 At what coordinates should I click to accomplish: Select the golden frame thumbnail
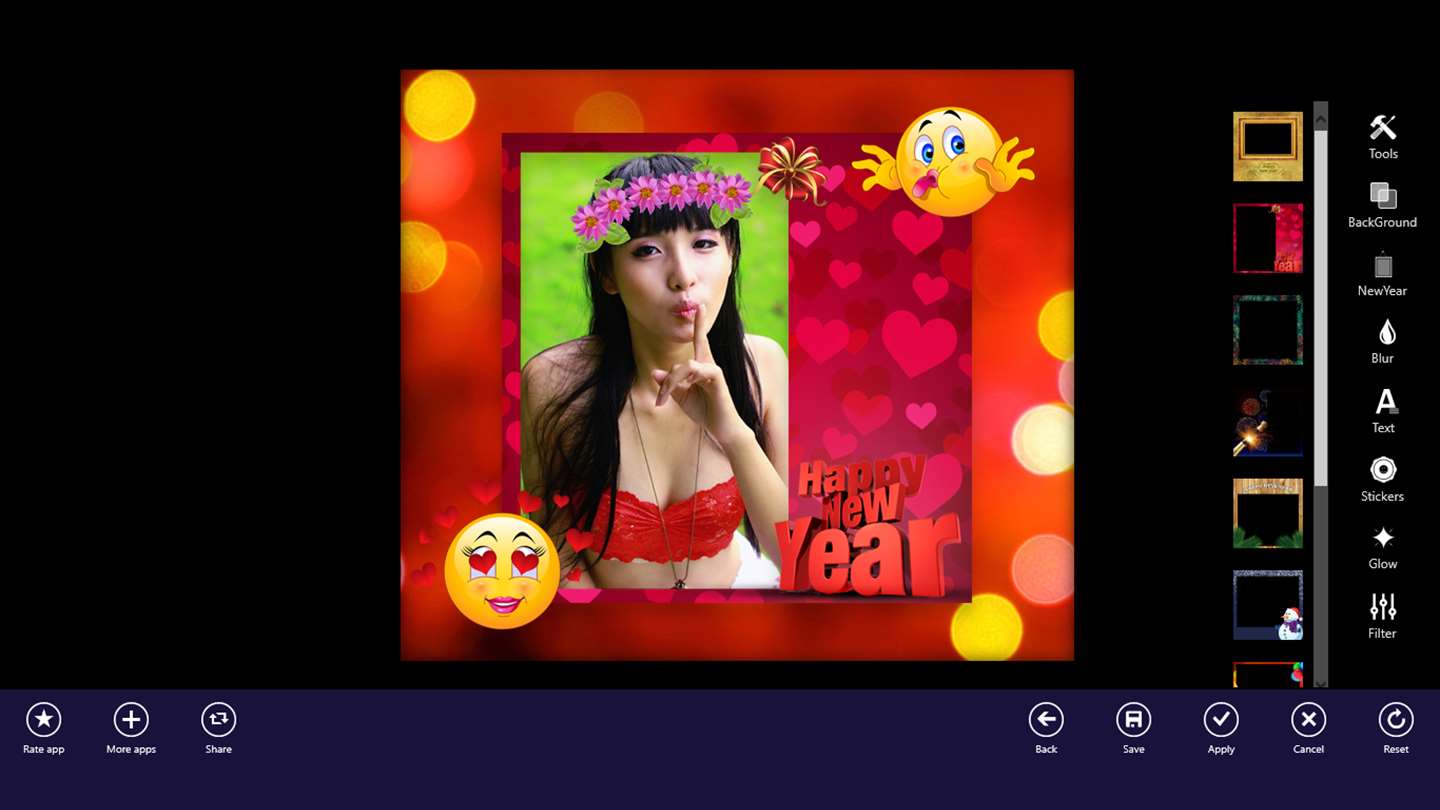[1268, 146]
